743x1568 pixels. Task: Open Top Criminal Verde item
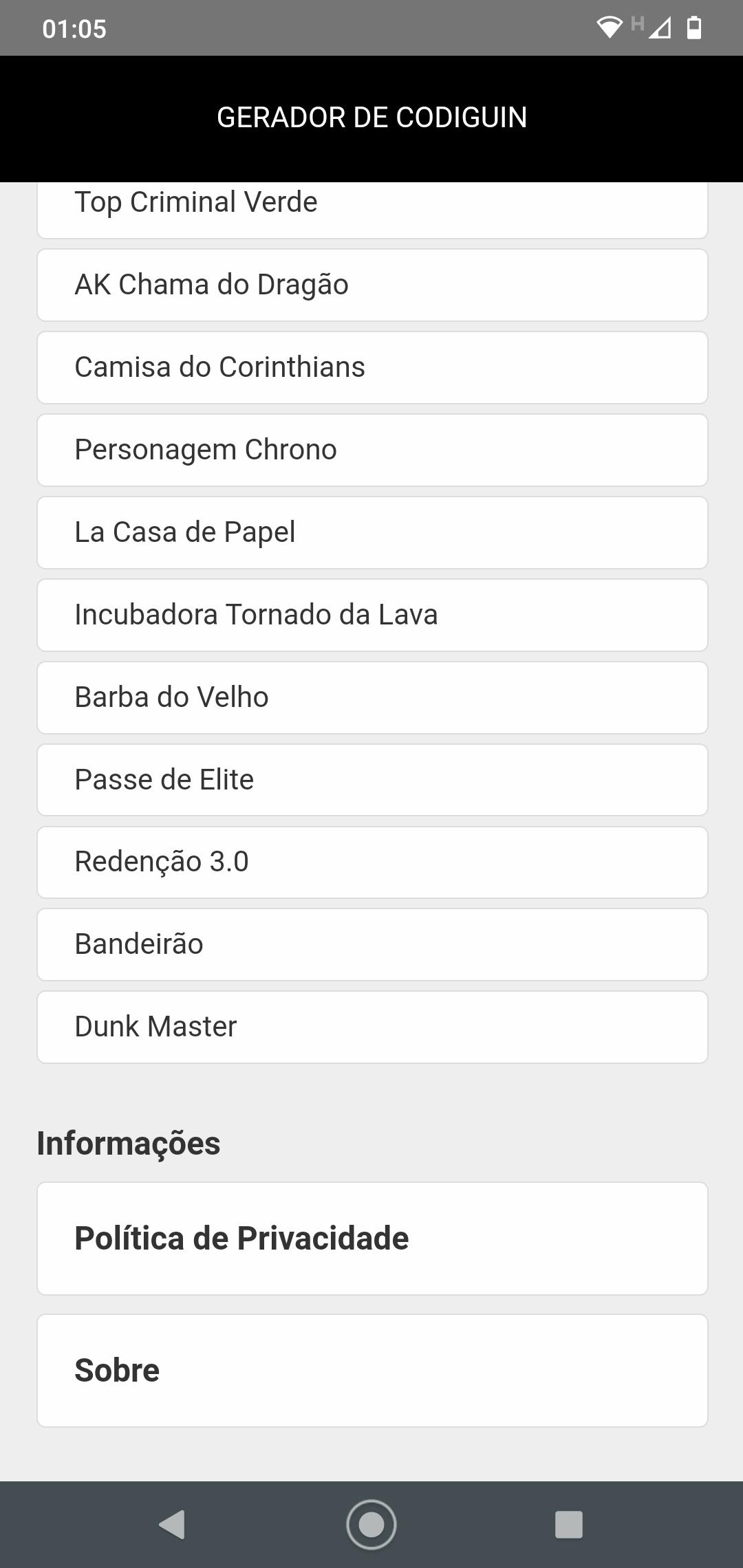(x=372, y=210)
